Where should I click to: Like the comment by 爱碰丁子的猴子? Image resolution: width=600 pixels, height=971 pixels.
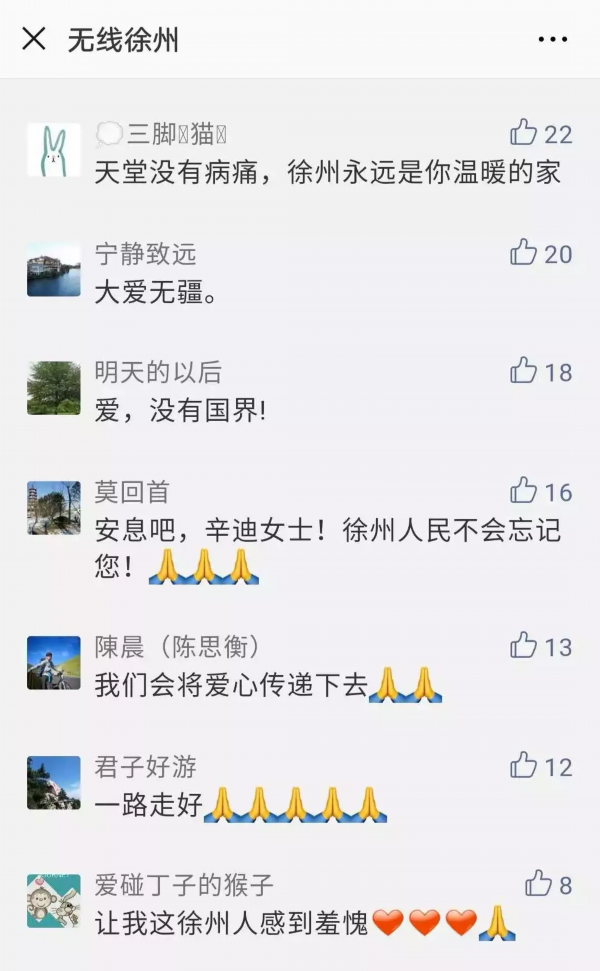point(539,884)
